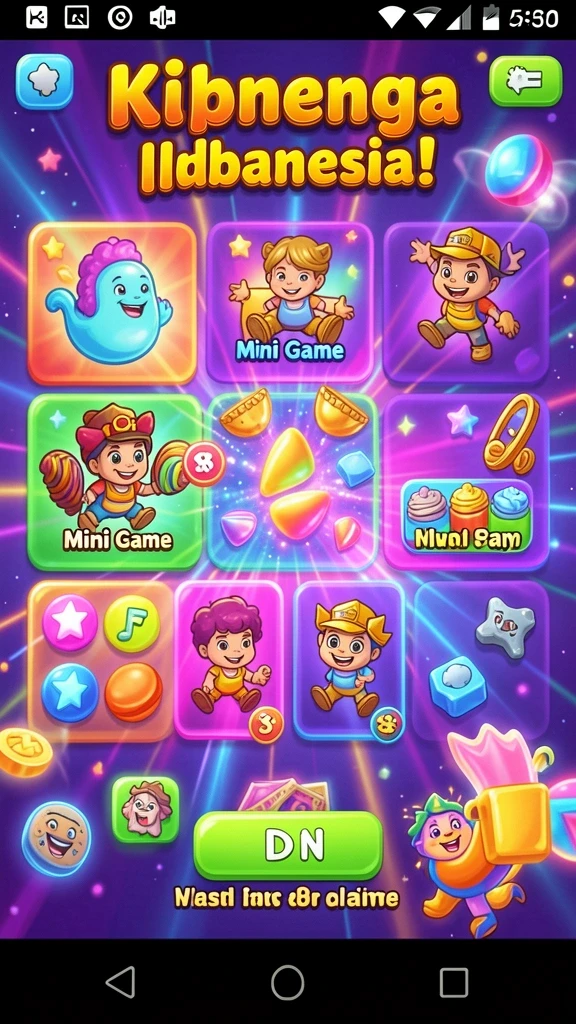Screen dimensions: 576x1024
Task: Select the pink tile with the purple-haired kid
Action: pyautogui.click(x=229, y=660)
